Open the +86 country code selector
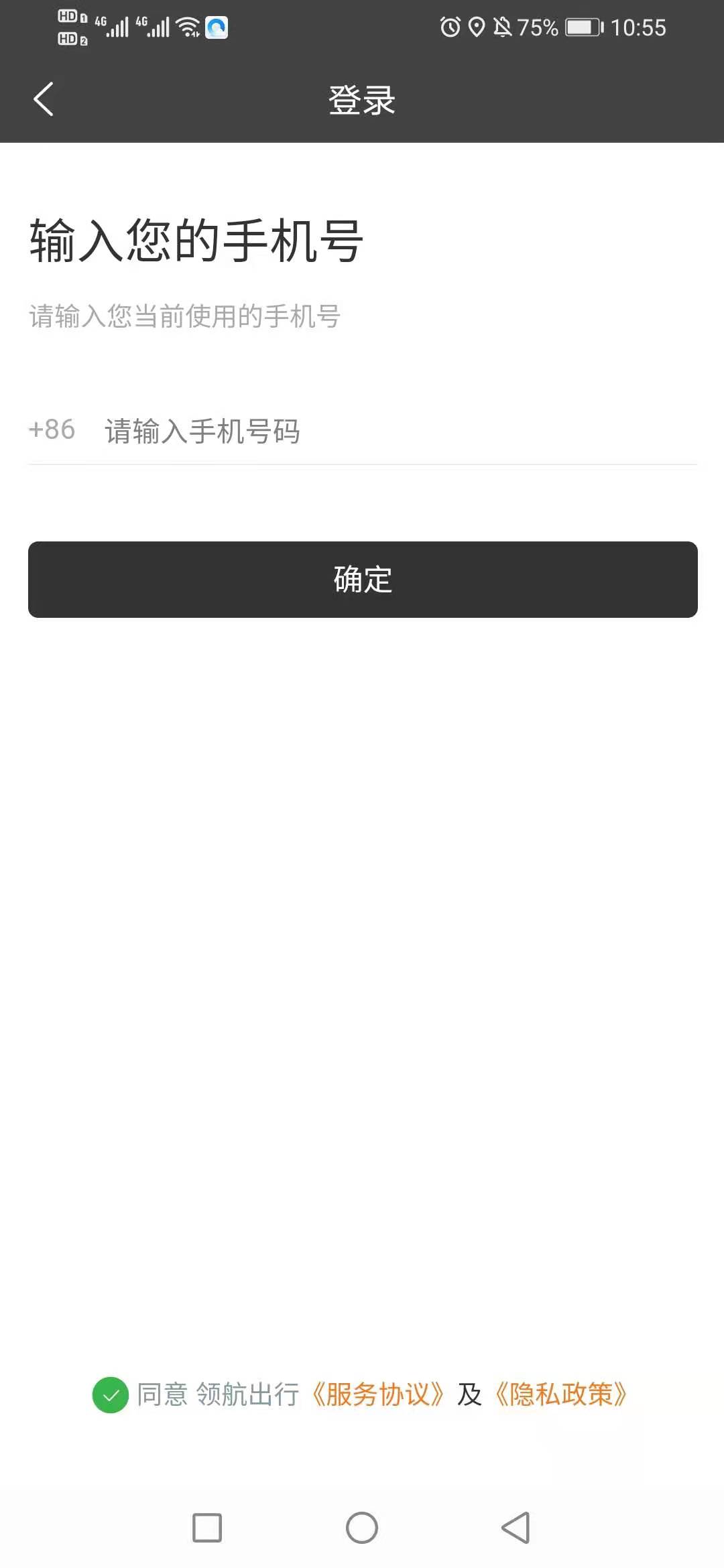Screen dimensions: 724x1568 pyautogui.click(x=52, y=430)
